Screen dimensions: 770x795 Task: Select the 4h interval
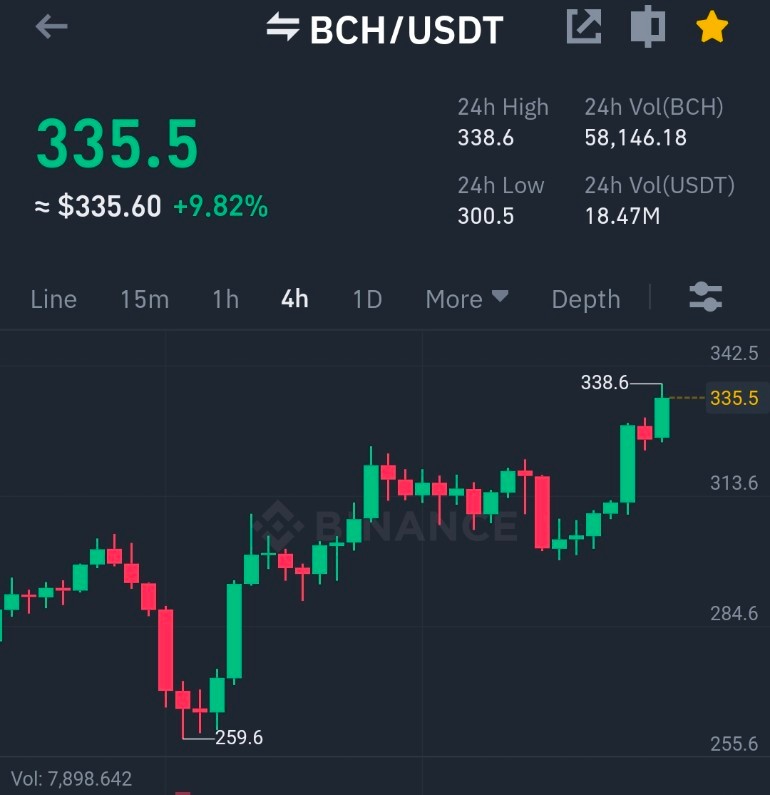point(295,299)
